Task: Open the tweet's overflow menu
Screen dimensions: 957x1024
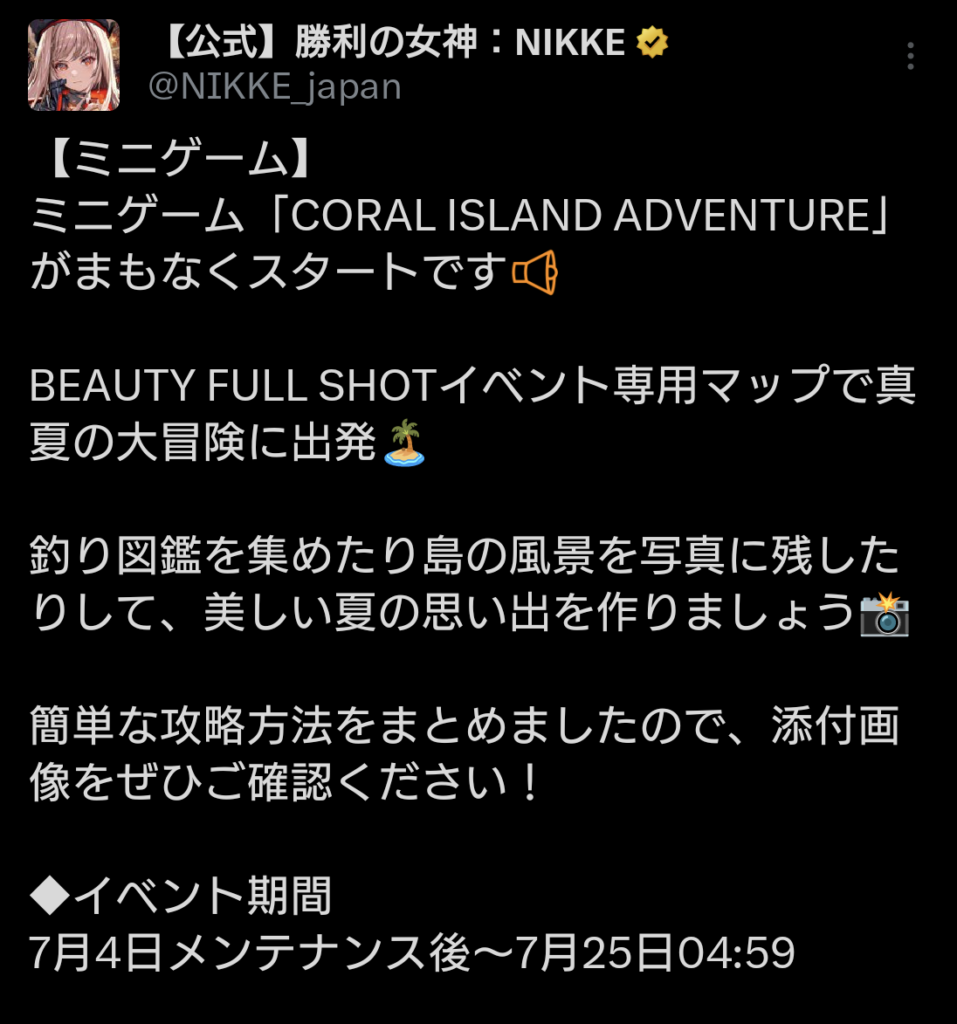Action: pos(910,56)
